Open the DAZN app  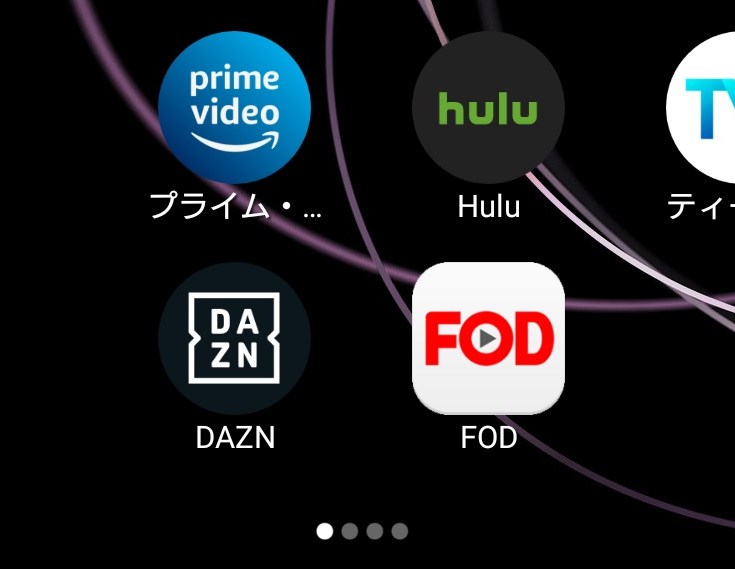tap(234, 338)
